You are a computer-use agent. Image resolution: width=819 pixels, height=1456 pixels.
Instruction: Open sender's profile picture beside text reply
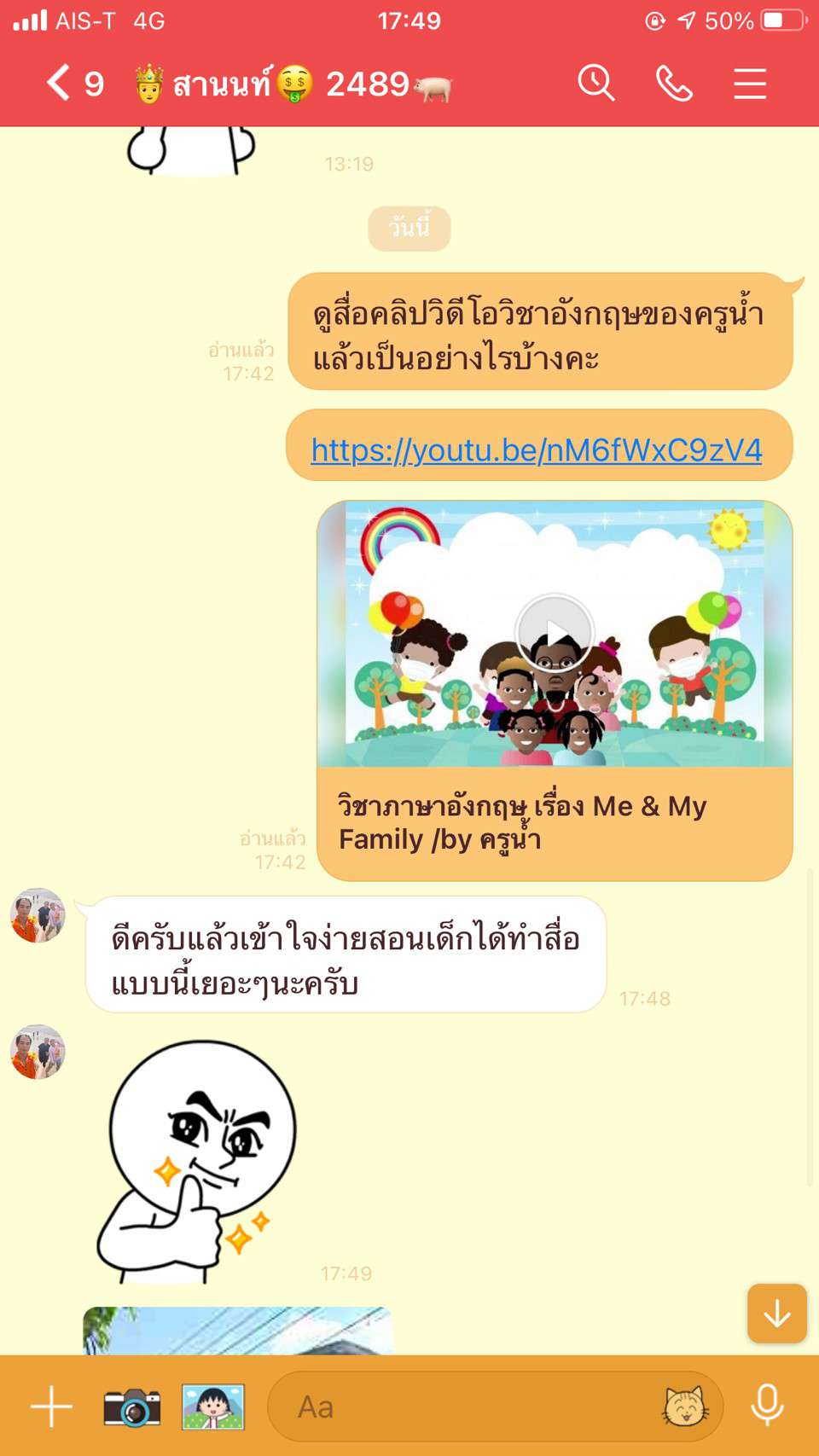[38, 915]
